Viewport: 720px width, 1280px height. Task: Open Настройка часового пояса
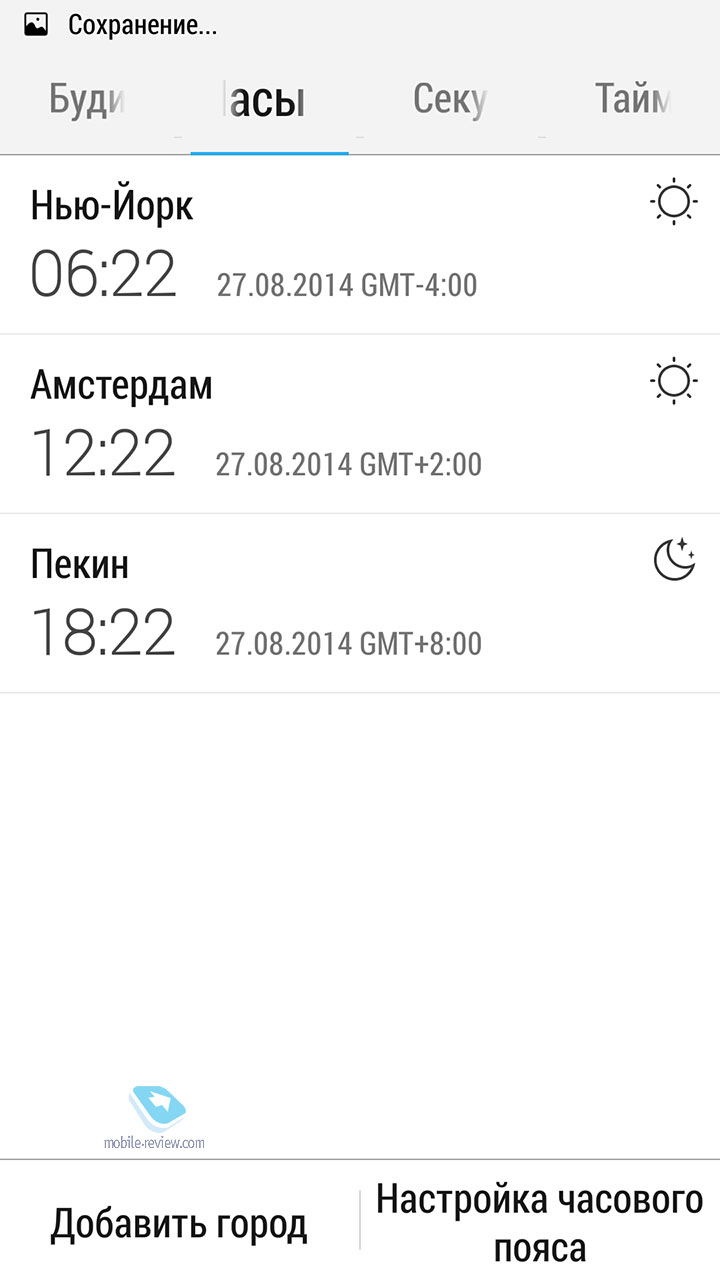pos(539,1223)
